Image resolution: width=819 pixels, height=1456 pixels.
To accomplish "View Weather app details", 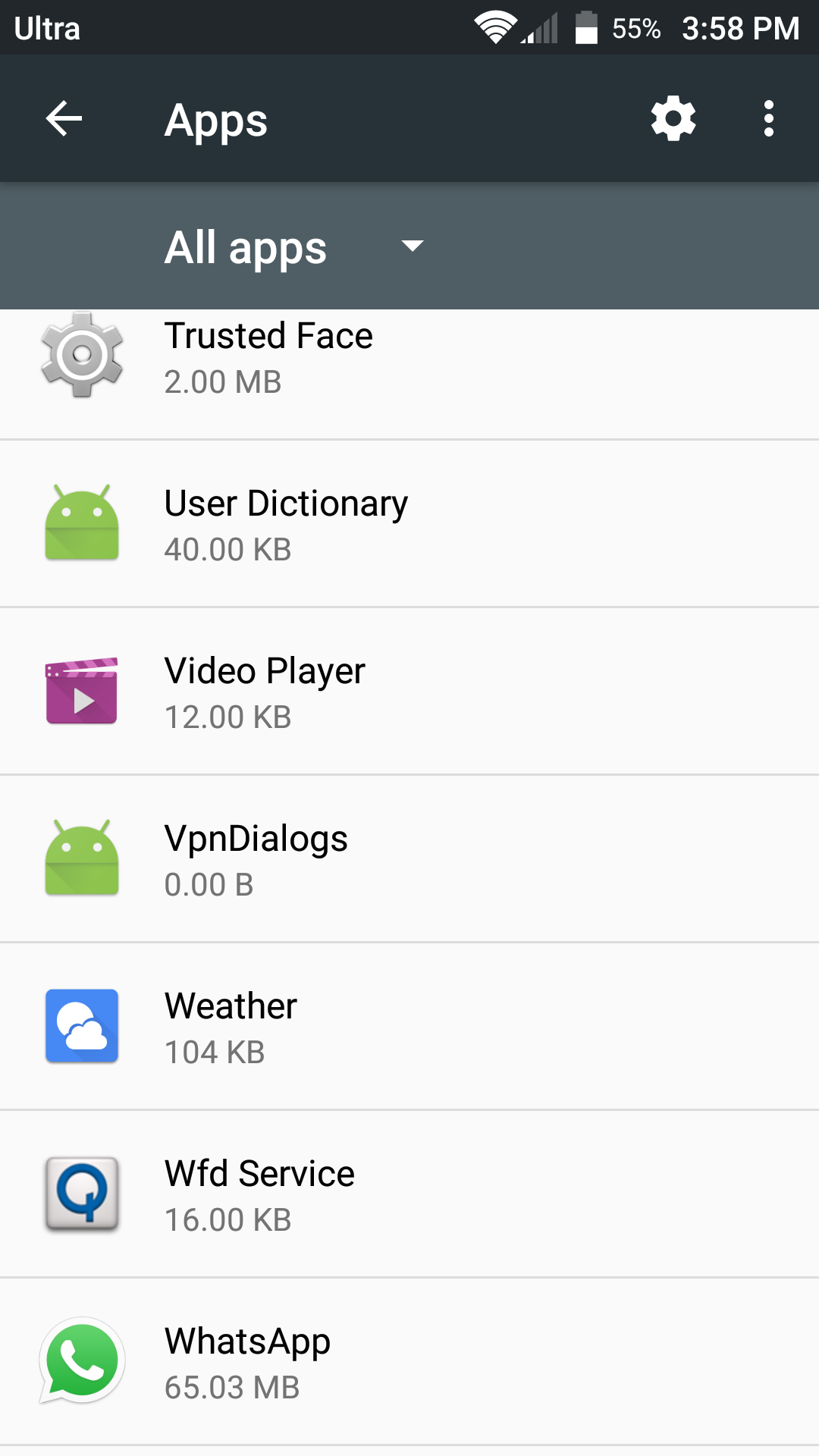I will pos(409,1026).
